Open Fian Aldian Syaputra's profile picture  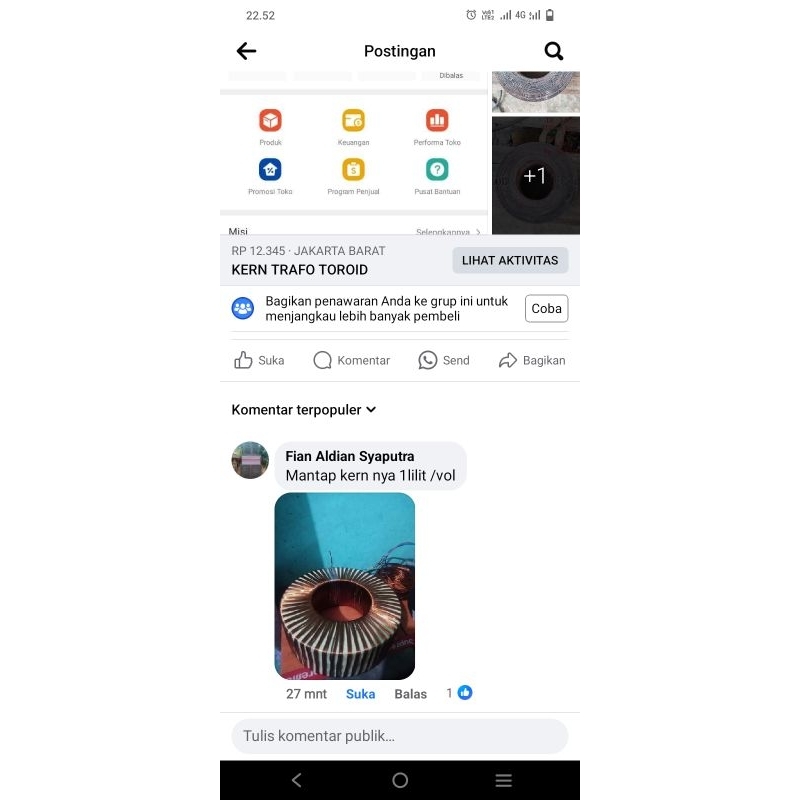tap(250, 460)
